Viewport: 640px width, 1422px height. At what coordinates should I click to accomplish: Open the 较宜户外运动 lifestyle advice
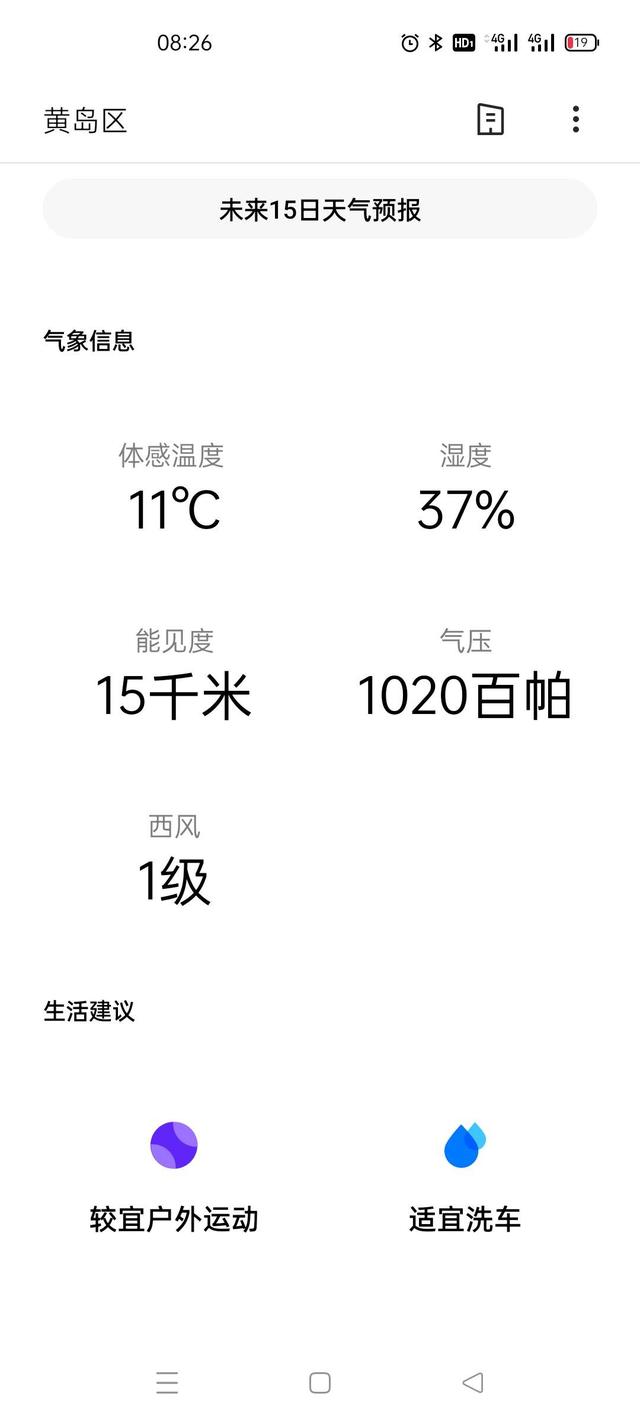[x=174, y=1178]
